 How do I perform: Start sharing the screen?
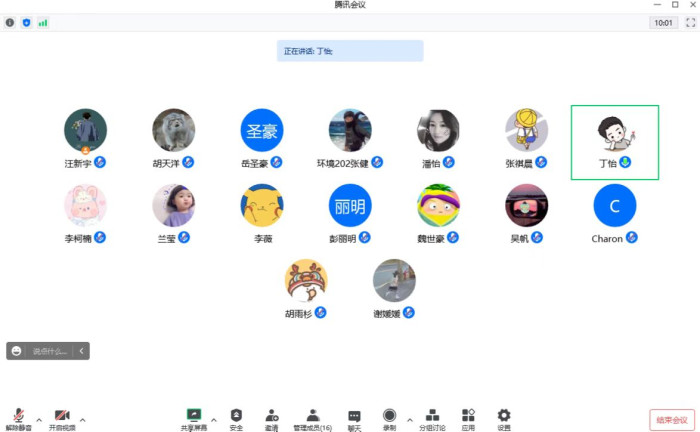click(x=194, y=417)
